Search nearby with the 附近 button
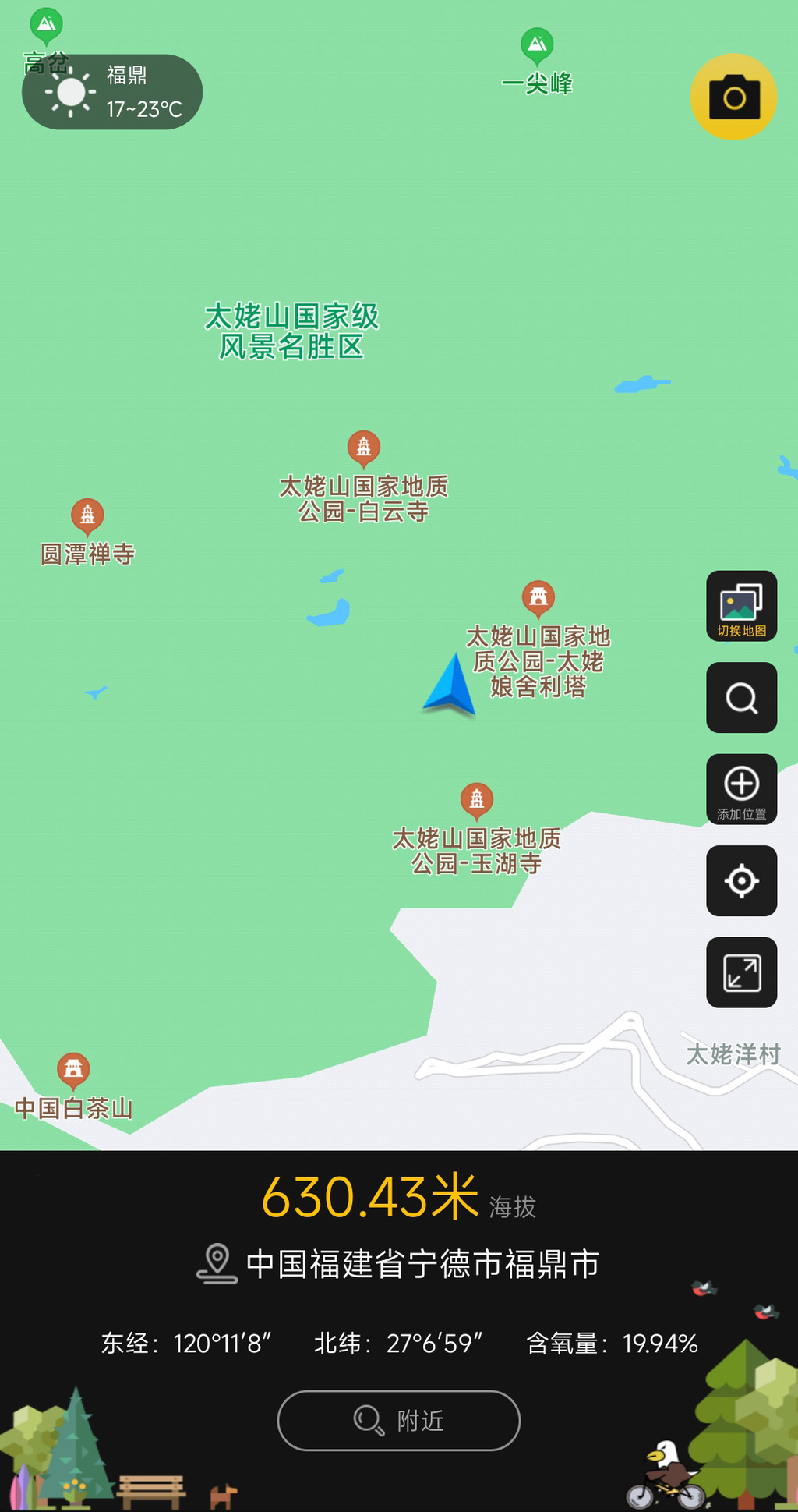 coord(398,1421)
